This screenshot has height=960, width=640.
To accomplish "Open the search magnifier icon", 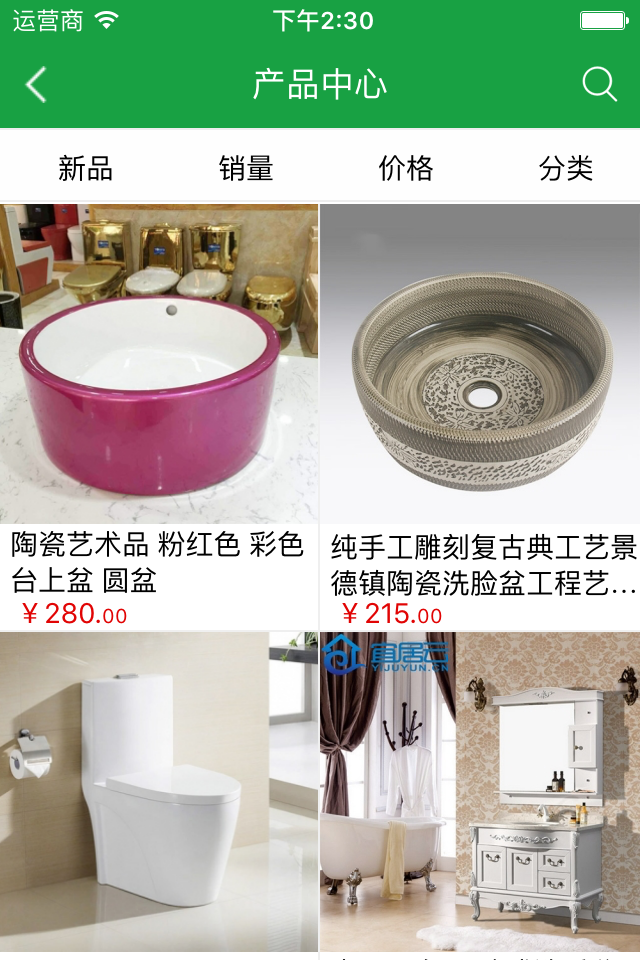I will tap(599, 85).
